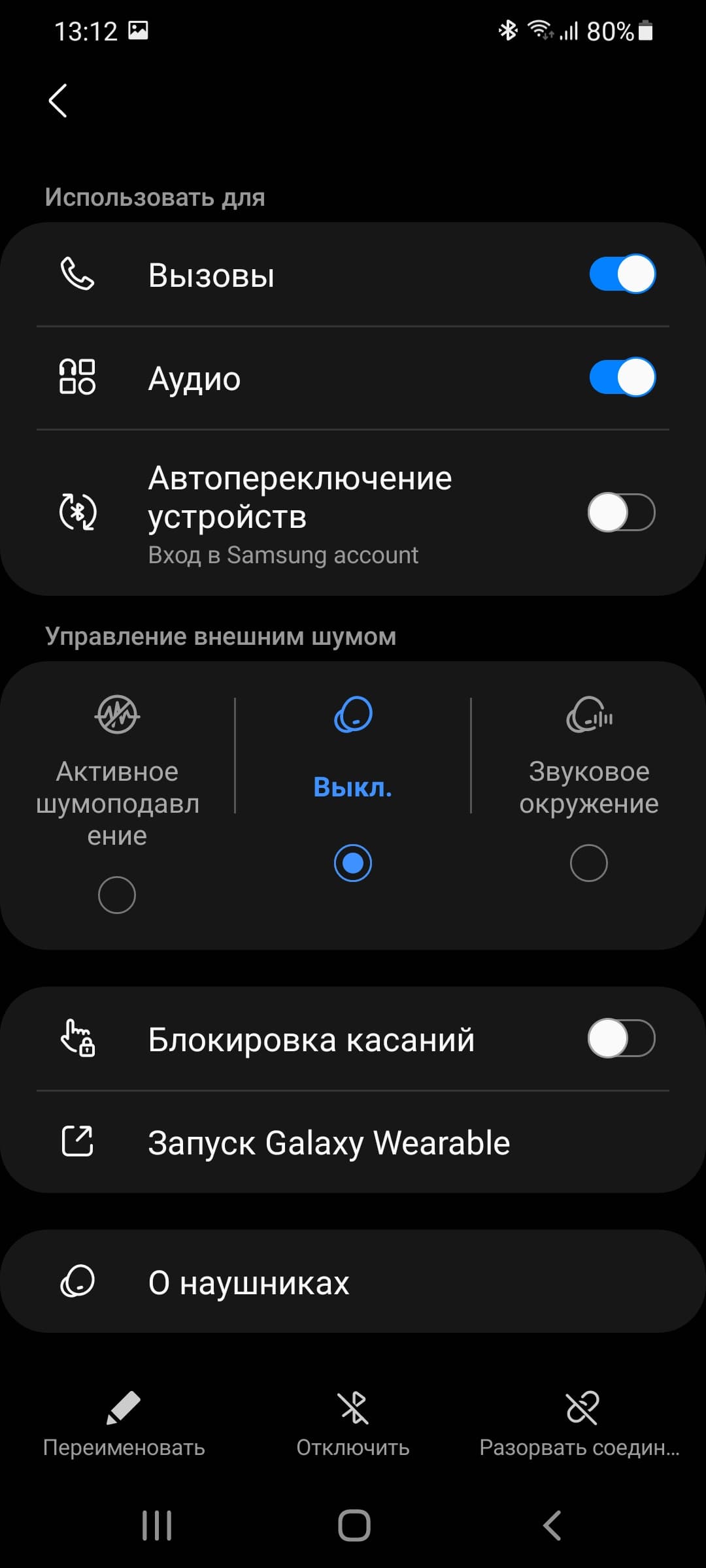Turn on Блокировка касаний

point(621,1038)
